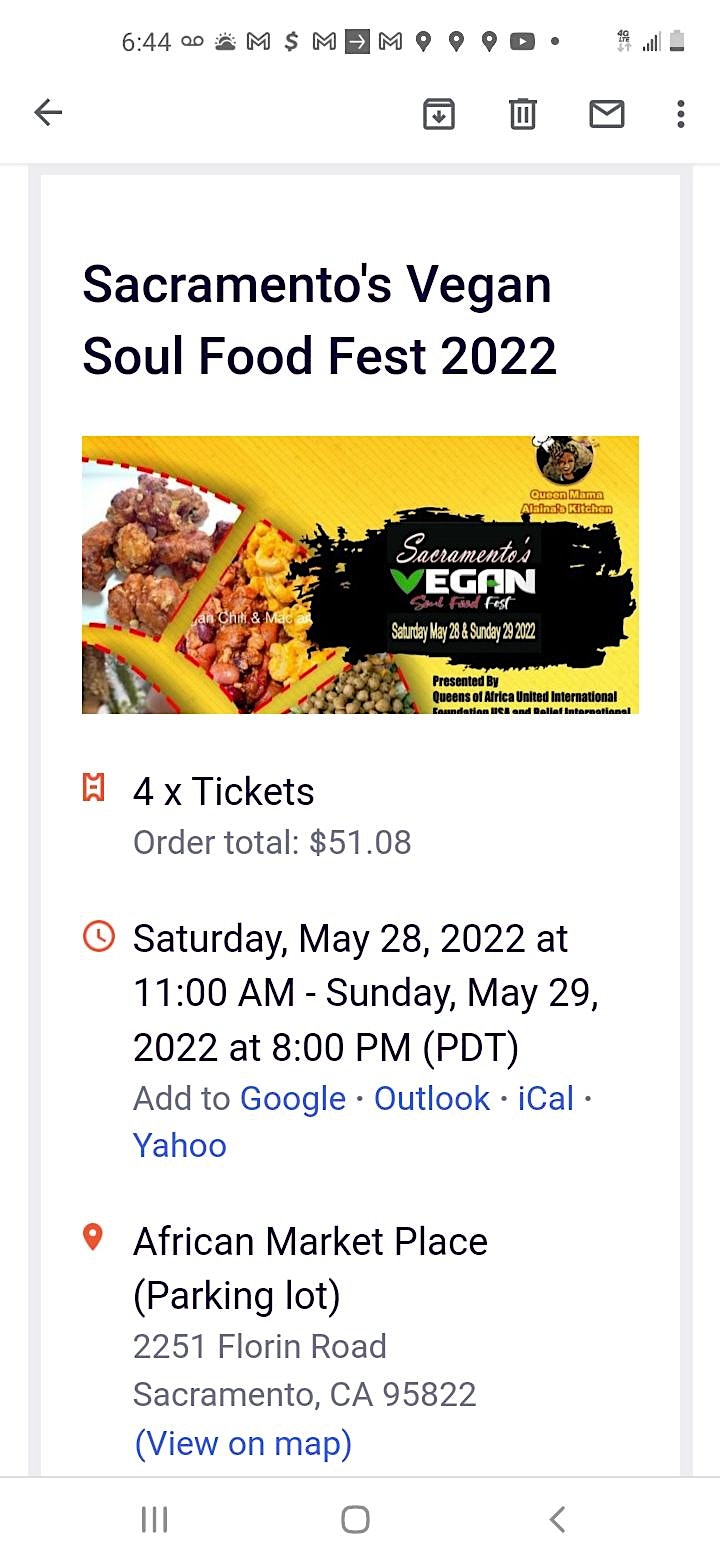This screenshot has height=1560, width=720.
Task: Add the event to Outlook
Action: pyautogui.click(x=432, y=1098)
